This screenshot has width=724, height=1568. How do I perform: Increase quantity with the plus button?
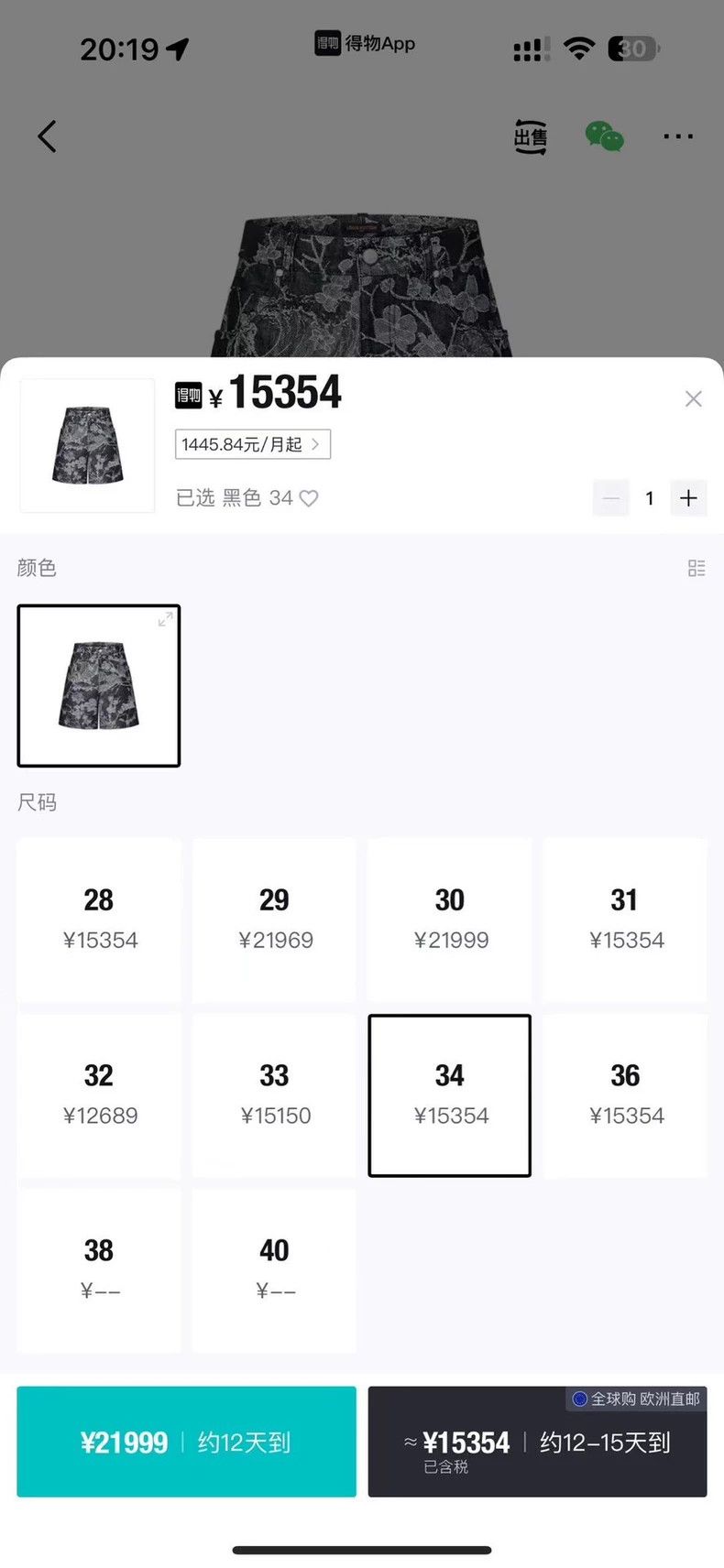pos(689,498)
